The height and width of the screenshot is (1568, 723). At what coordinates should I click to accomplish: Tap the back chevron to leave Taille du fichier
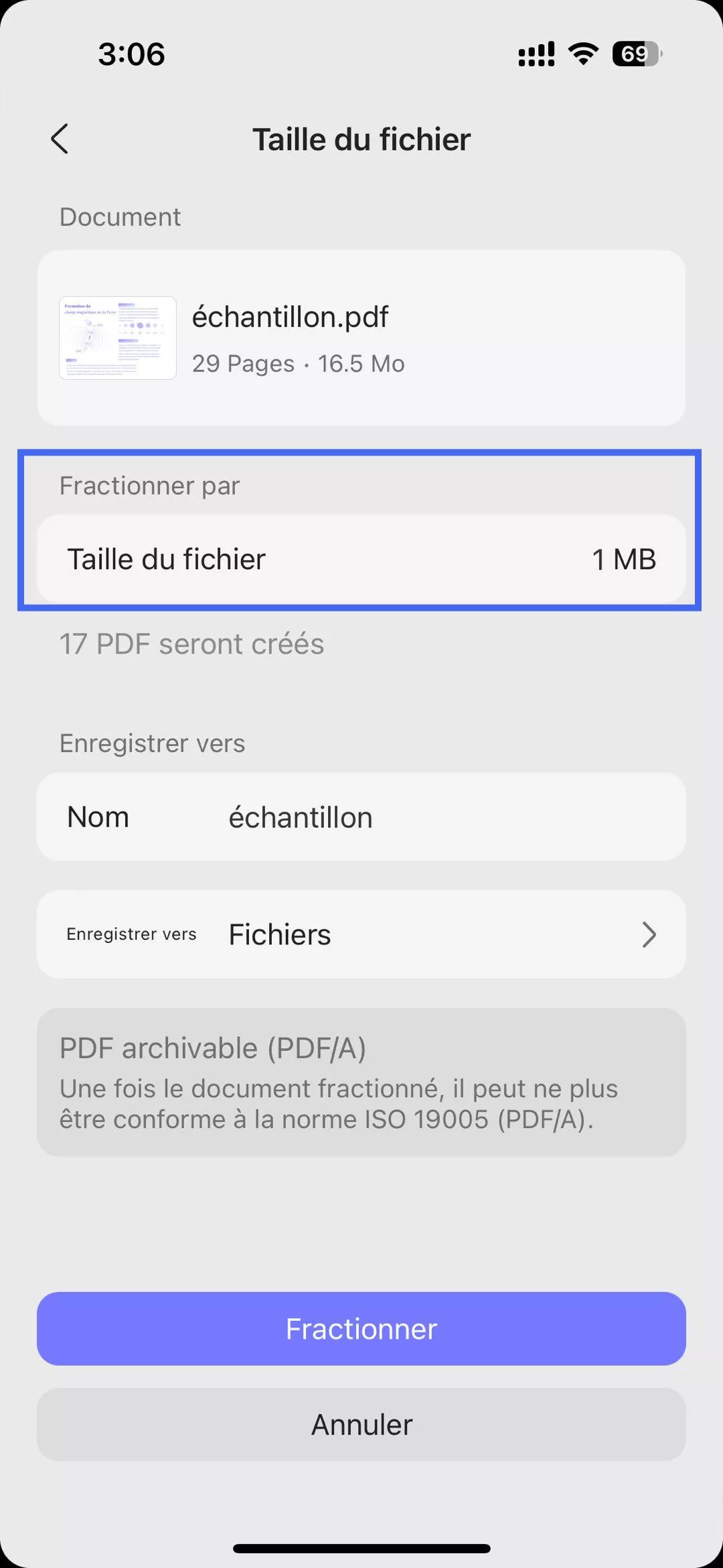click(60, 139)
